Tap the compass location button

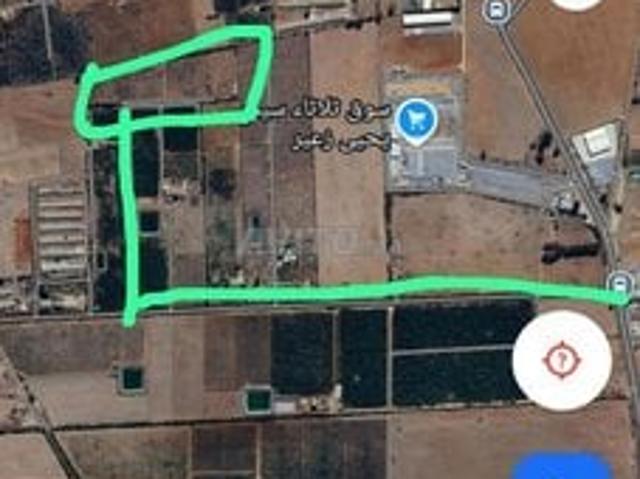click(x=561, y=359)
